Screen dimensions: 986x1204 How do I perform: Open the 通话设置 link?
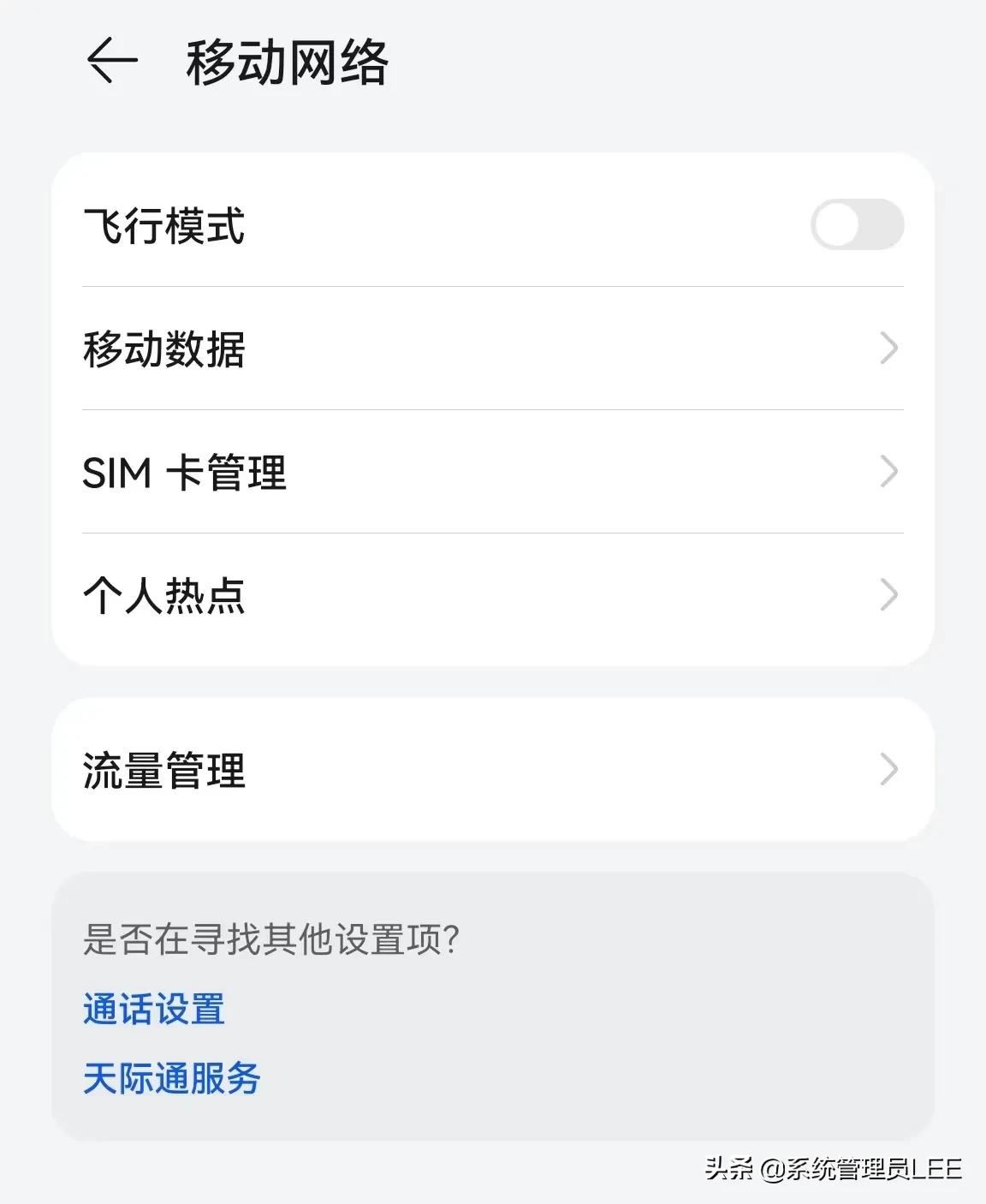pyautogui.click(x=152, y=1010)
